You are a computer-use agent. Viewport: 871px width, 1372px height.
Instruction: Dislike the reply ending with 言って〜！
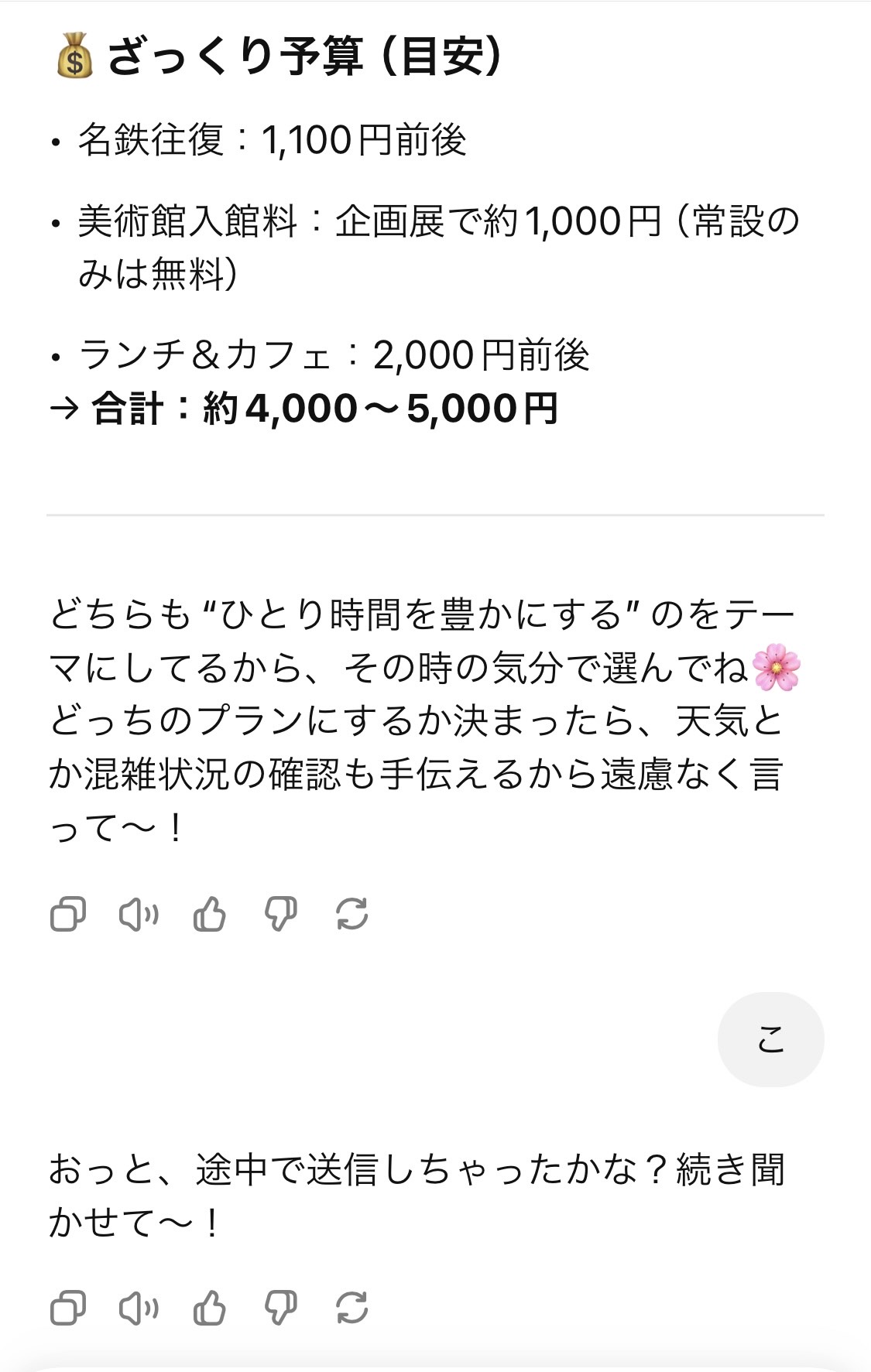[280, 914]
